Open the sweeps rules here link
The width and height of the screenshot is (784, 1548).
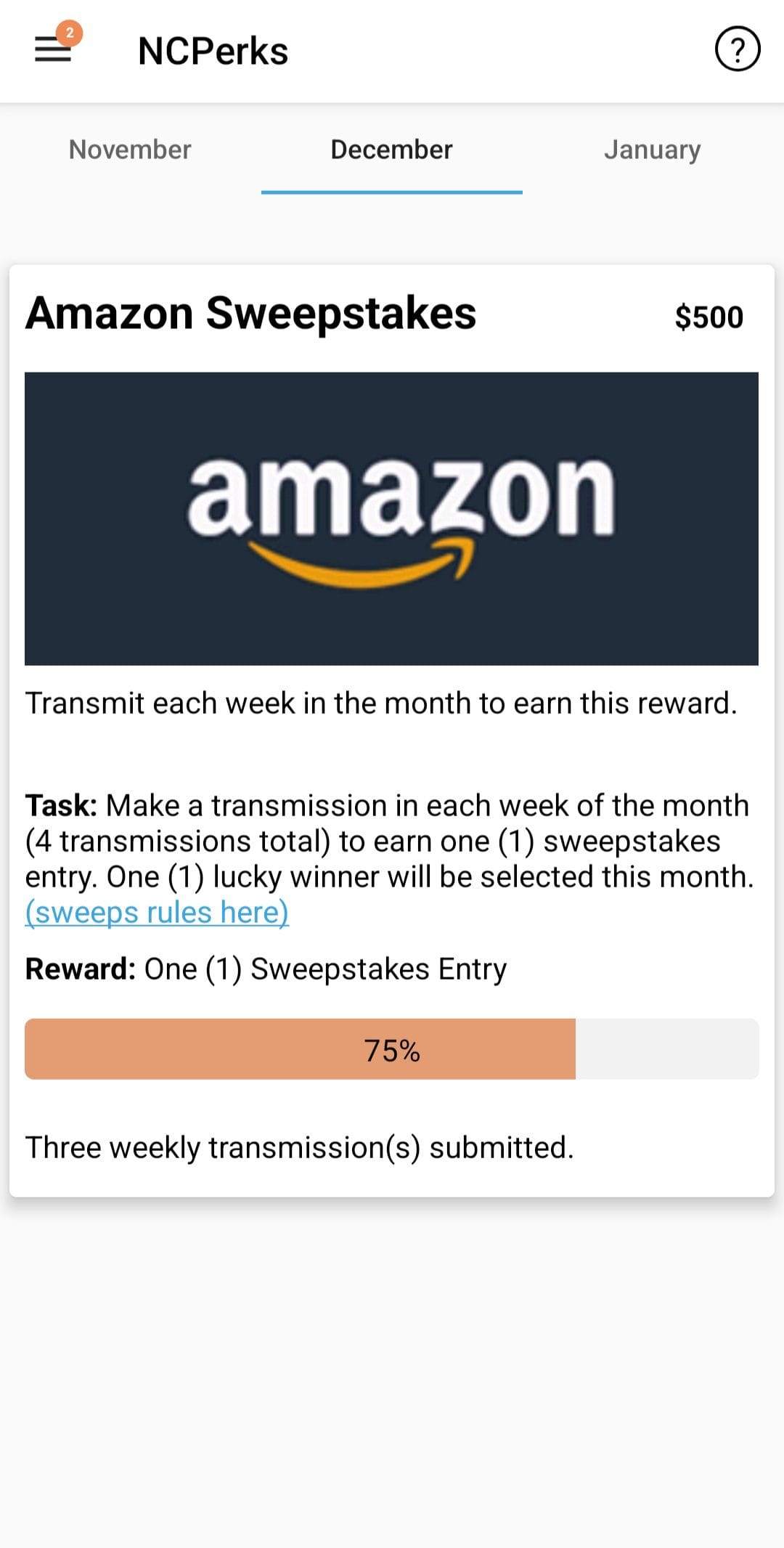157,912
